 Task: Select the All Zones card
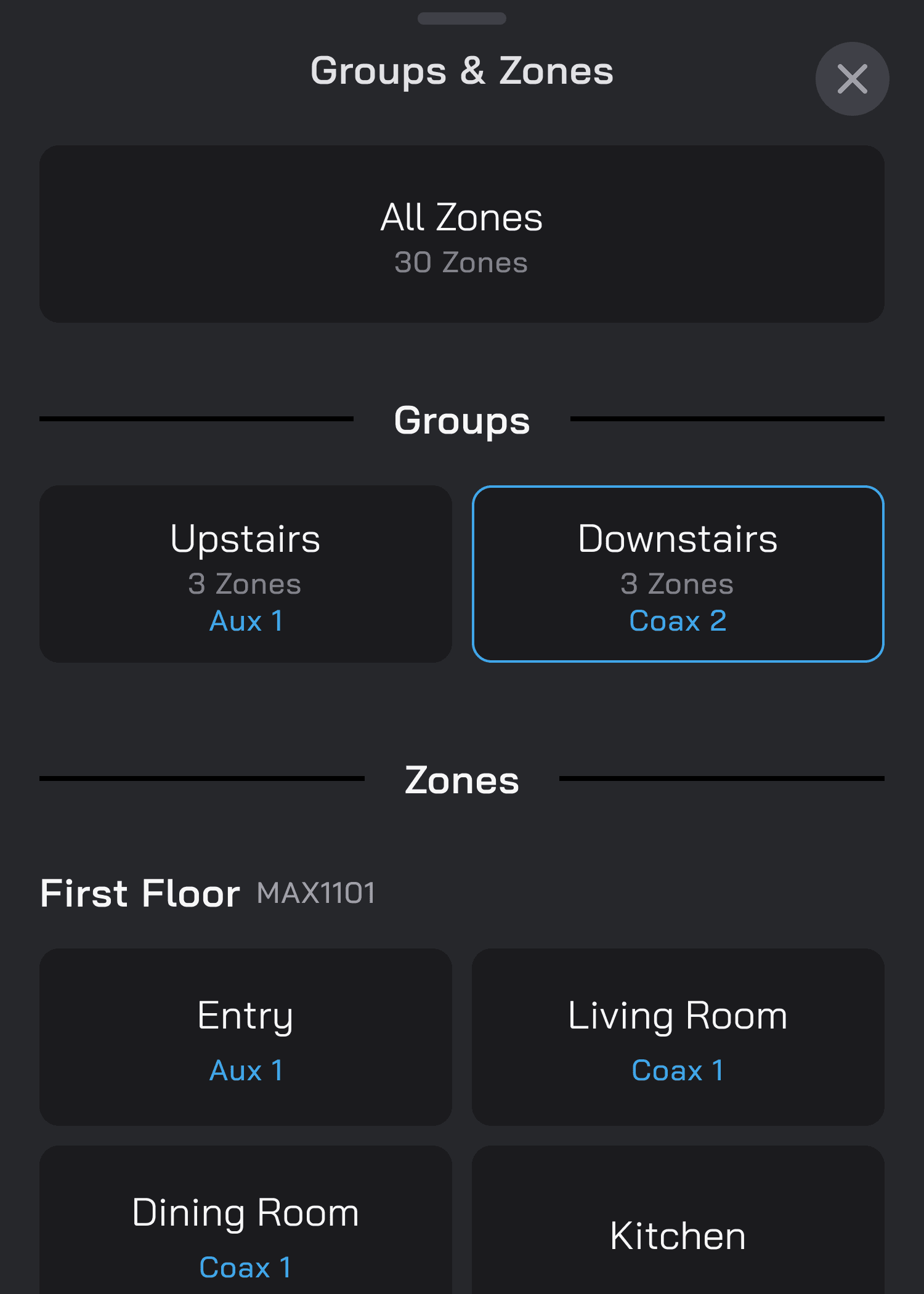point(462,234)
